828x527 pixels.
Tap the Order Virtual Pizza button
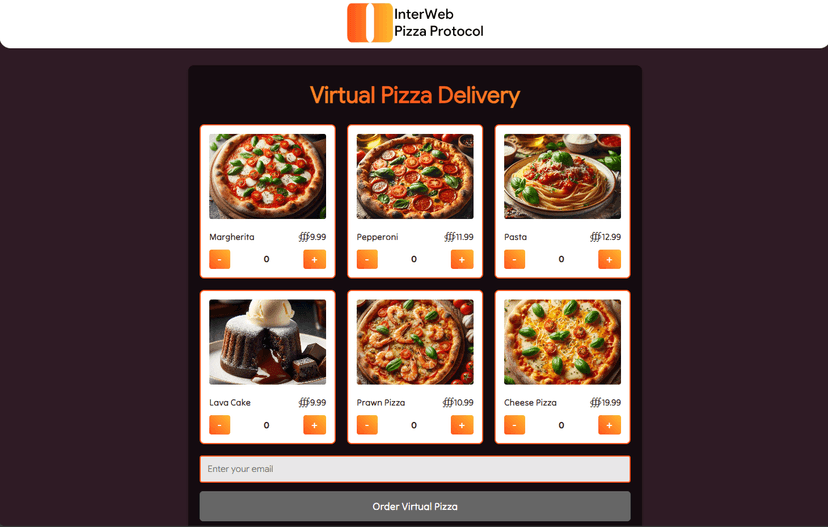pos(415,506)
